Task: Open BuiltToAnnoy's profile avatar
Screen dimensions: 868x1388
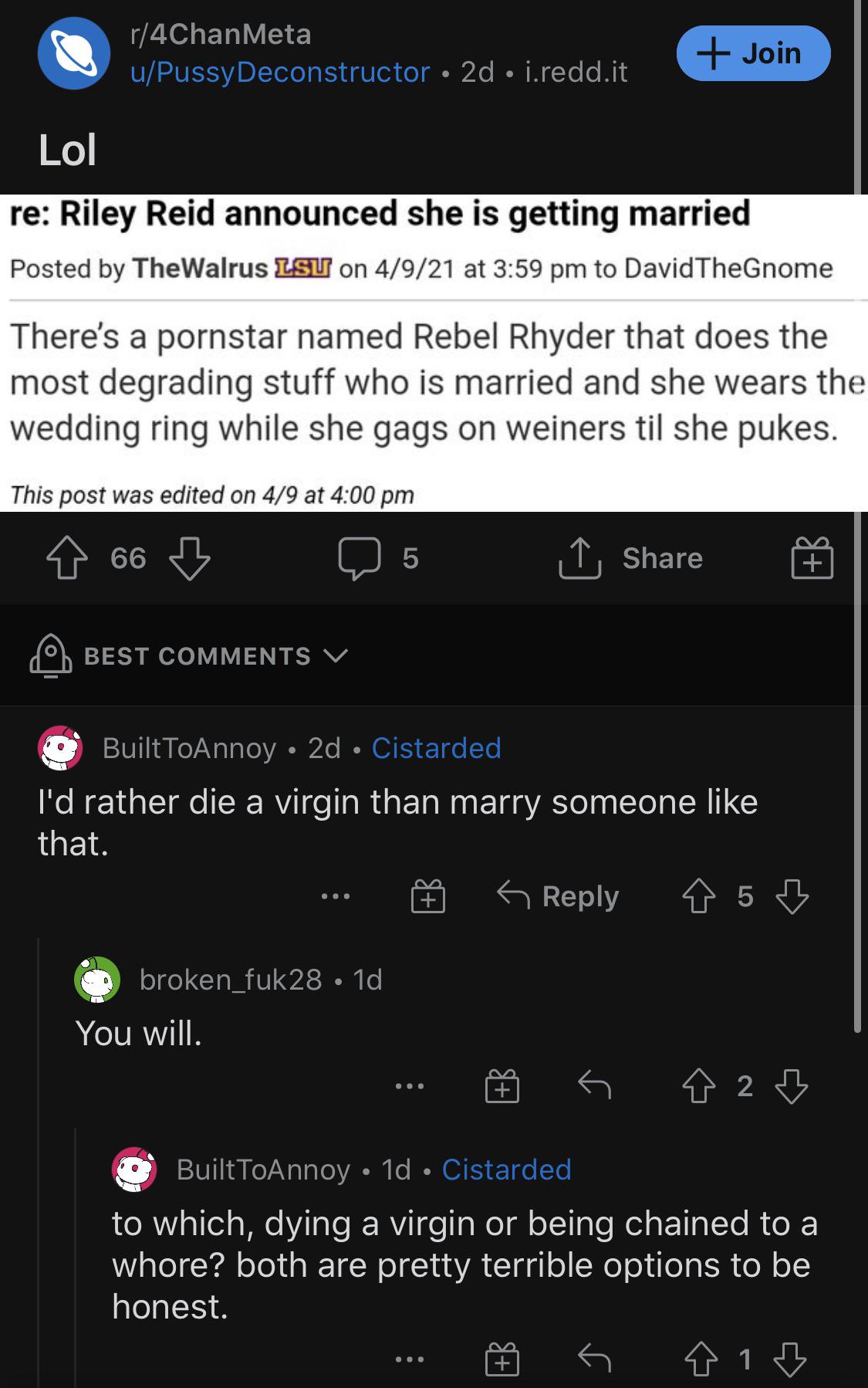Action: click(x=61, y=748)
